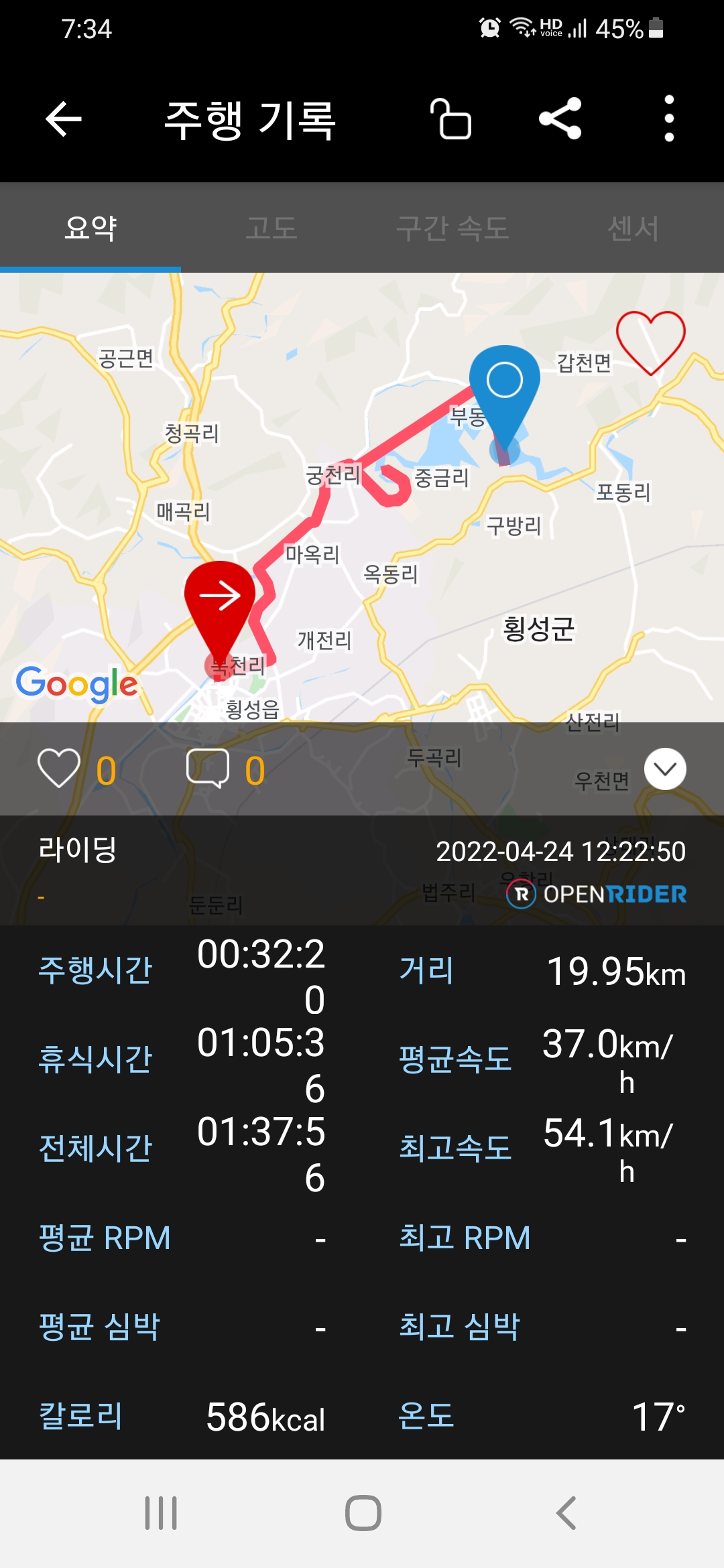Tap the unlock icon in the app bar
724x1568 pixels.
coord(450,119)
